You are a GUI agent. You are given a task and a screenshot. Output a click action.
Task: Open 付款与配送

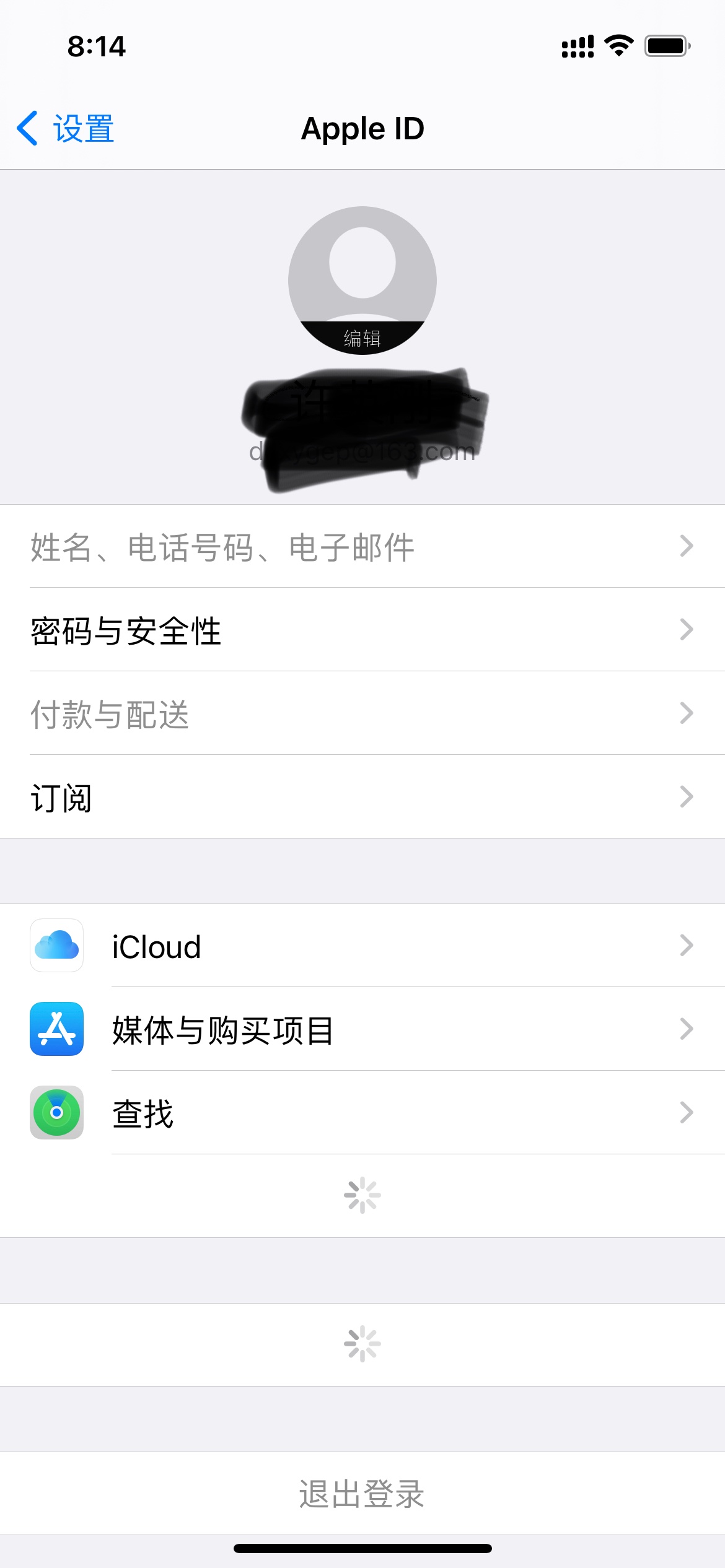(x=362, y=714)
